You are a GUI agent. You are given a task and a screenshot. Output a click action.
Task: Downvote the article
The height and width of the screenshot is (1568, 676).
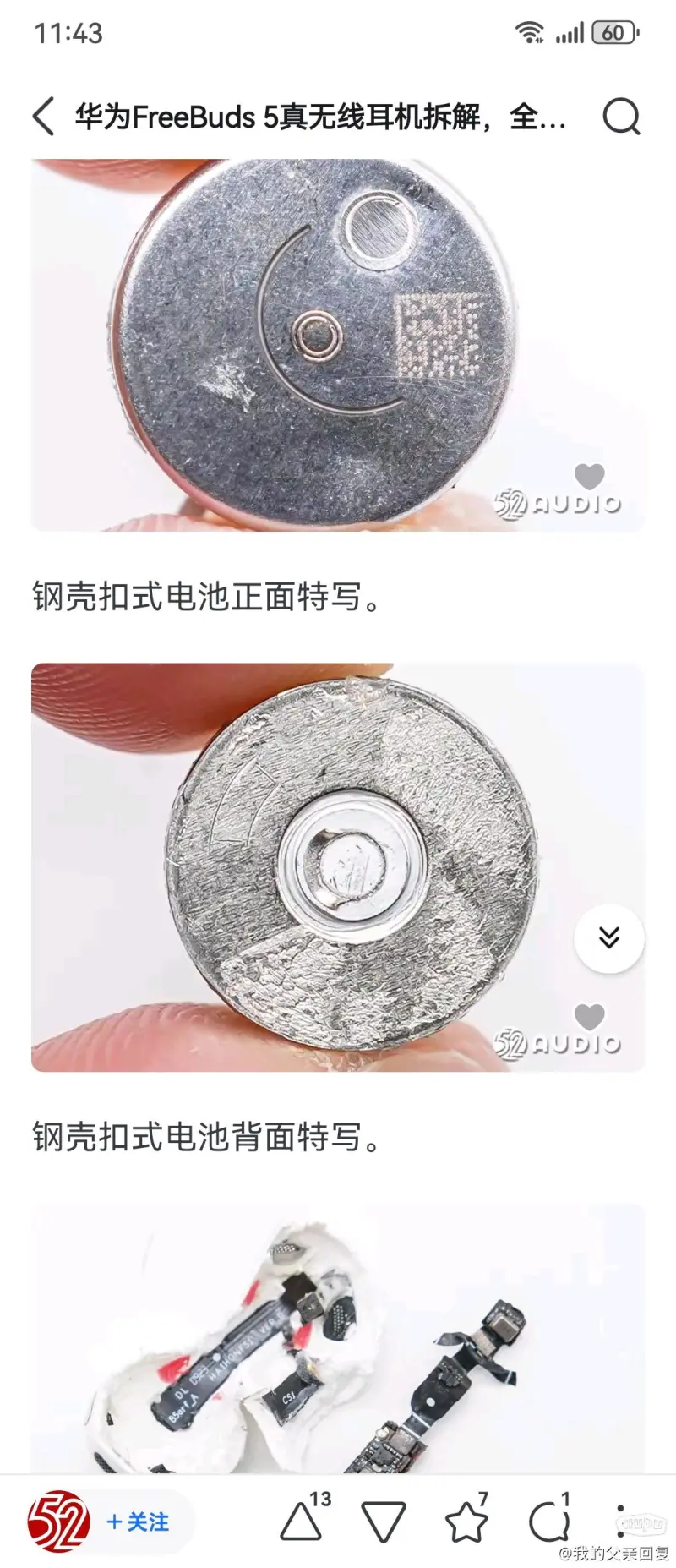pos(383,1522)
